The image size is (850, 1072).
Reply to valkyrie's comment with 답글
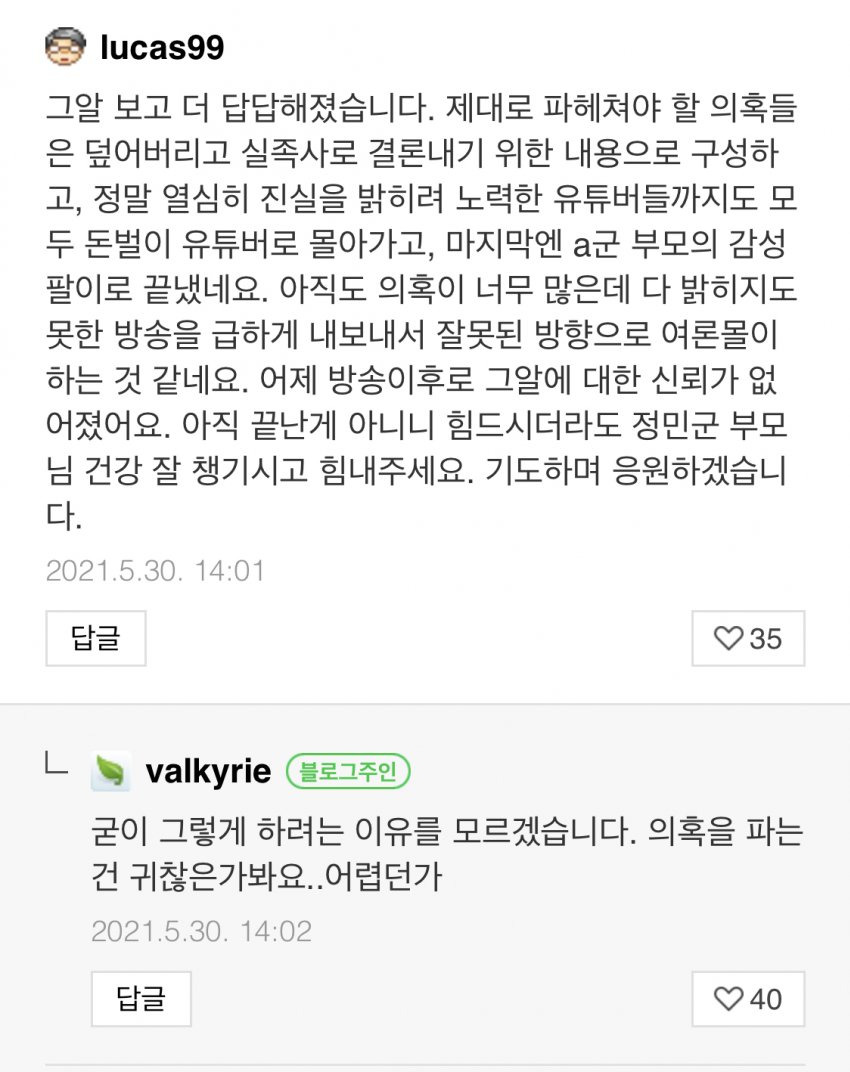141,998
